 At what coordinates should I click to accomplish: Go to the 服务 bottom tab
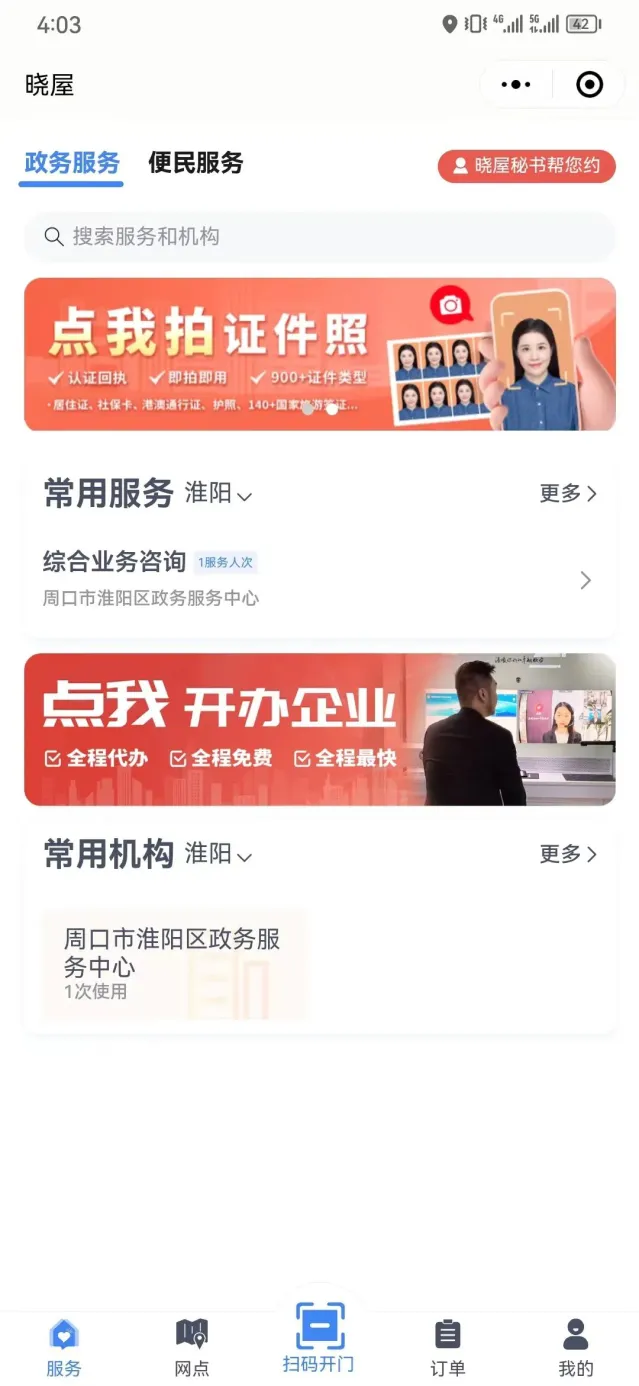coord(64,1347)
